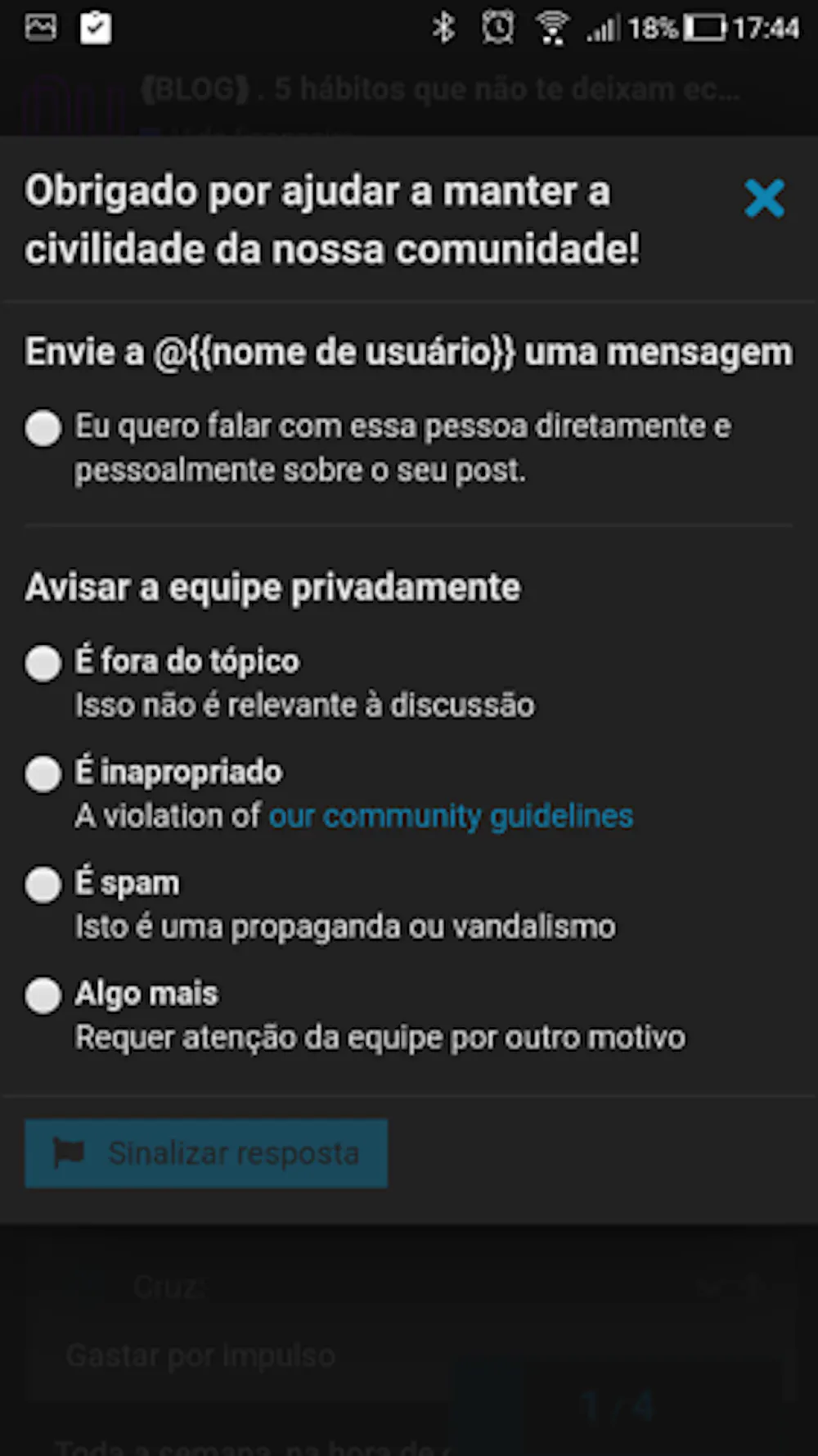This screenshot has height=1456, width=818.
Task: Close the flag dialog with the X
Action: (764, 199)
